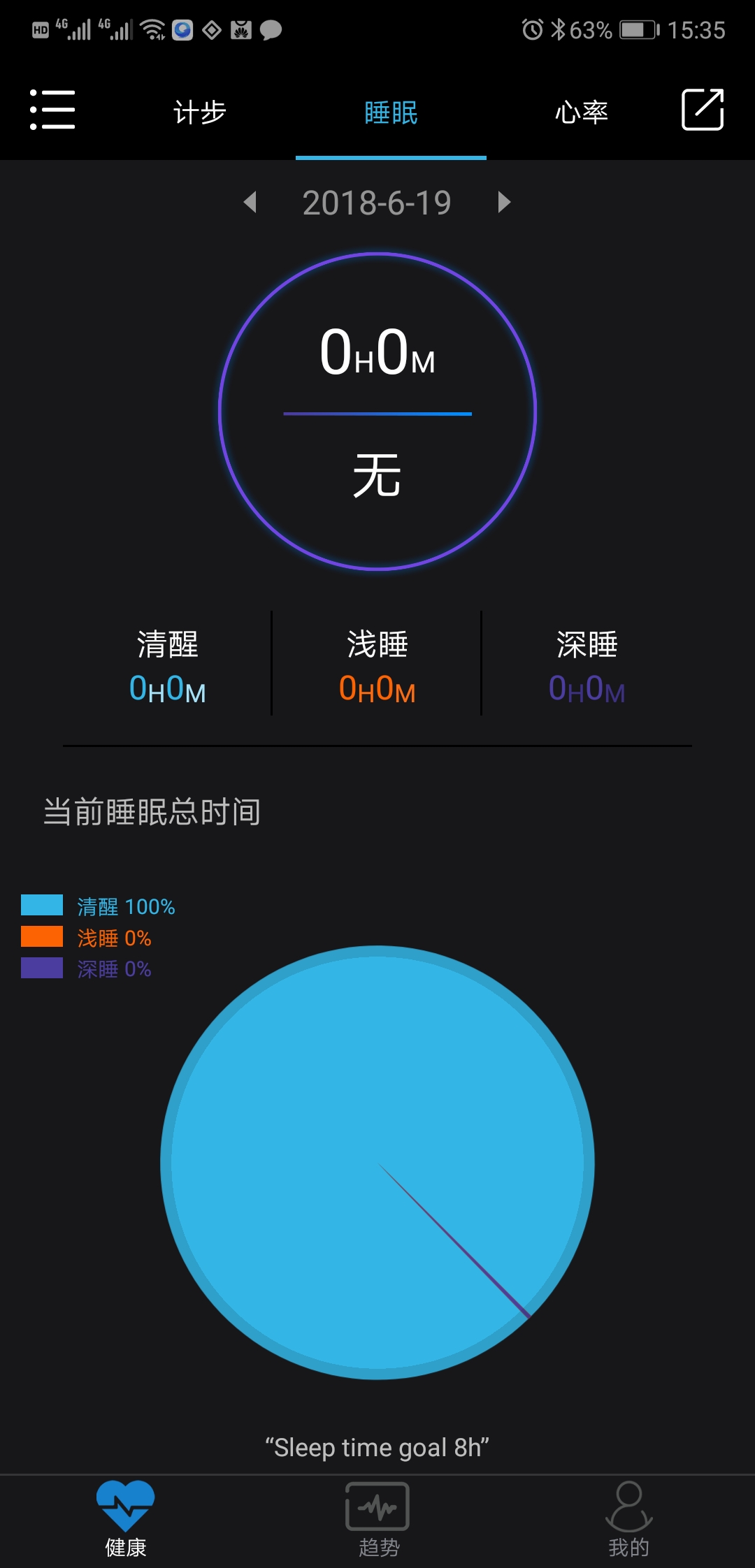Switch to the 心率 heart rate tab

[x=582, y=112]
